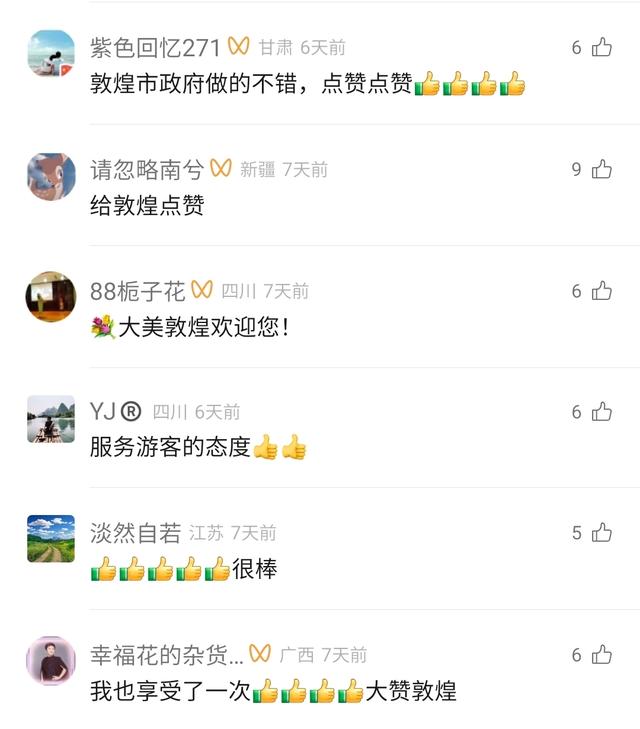This screenshot has height=729, width=640.
Task: Like the comment by 幸福花的杂货…
Action: coord(601,655)
